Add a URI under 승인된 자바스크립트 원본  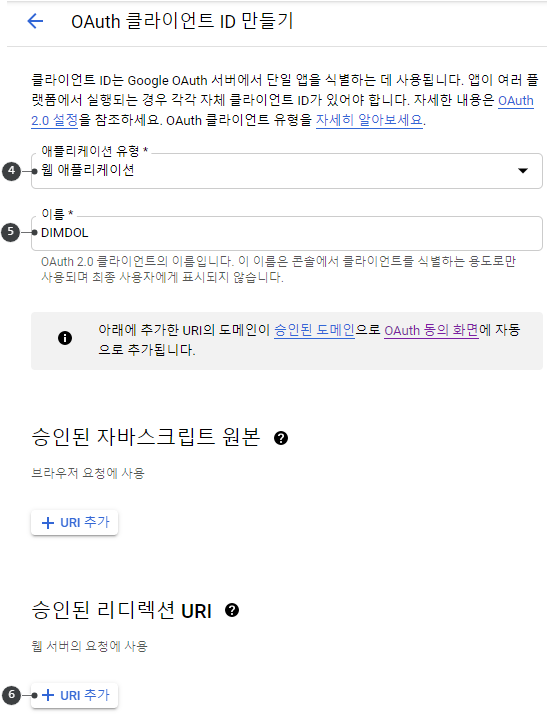pos(74,523)
